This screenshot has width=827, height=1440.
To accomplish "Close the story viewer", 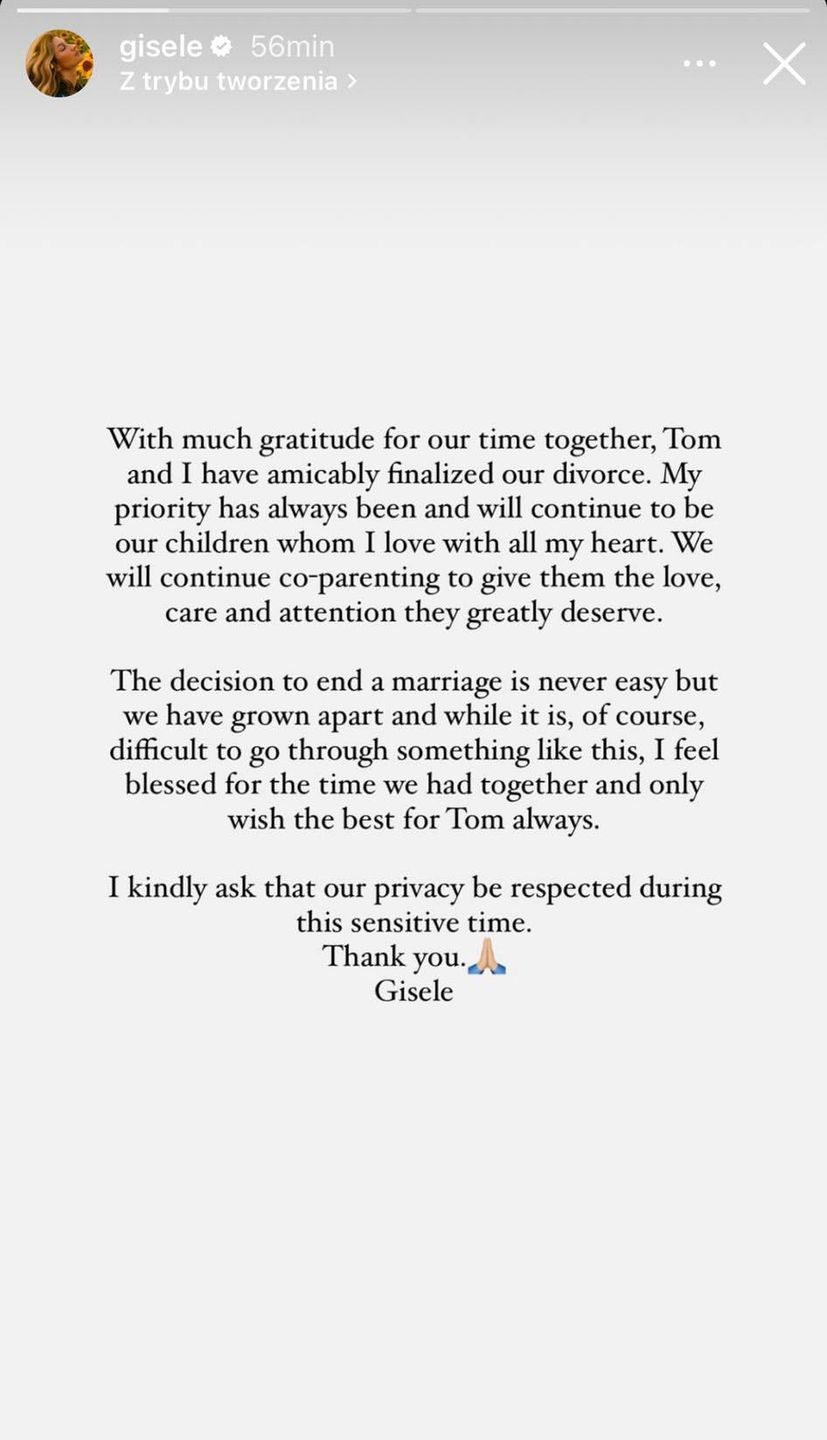I will click(x=784, y=64).
